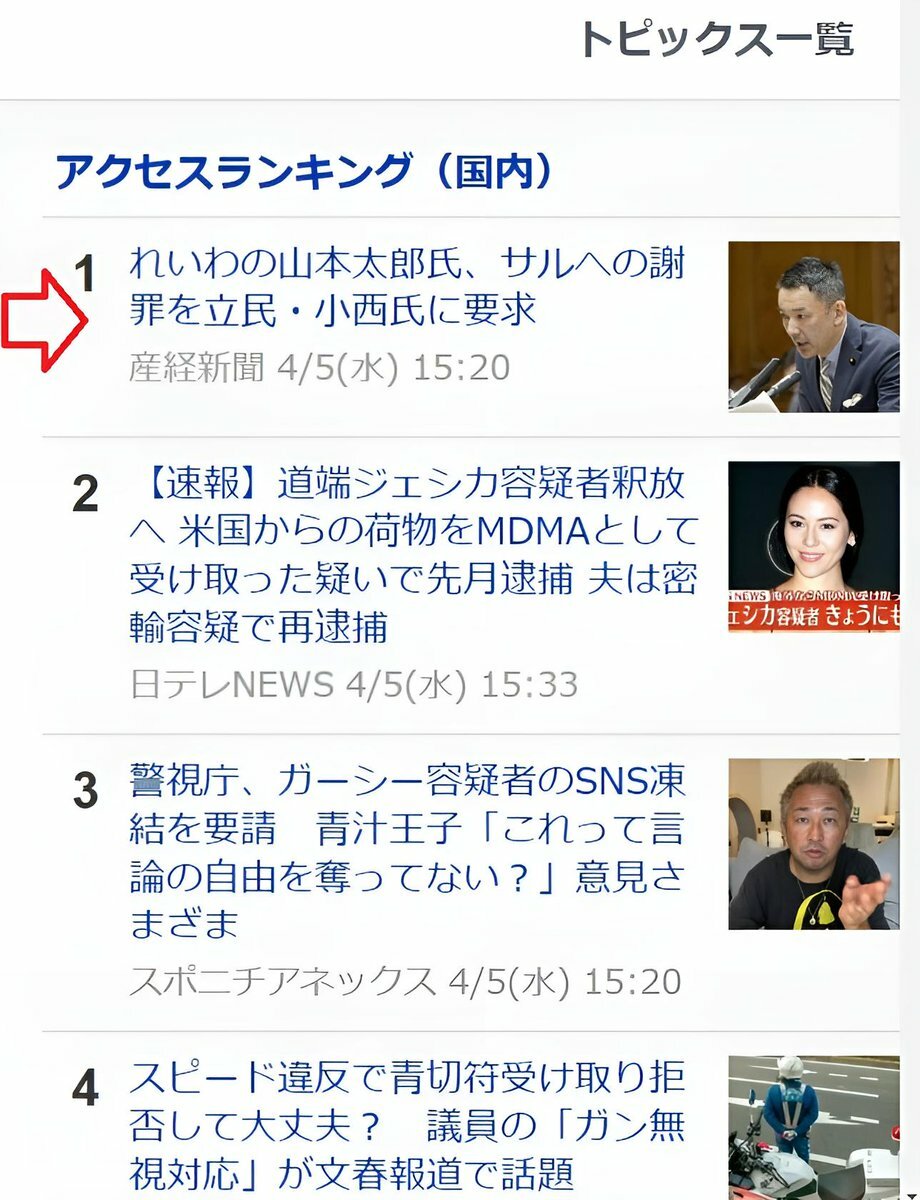This screenshot has width=920, height=1200.
Task: Tap the police motorcycle article thumbnail
Action: click(x=813, y=1127)
